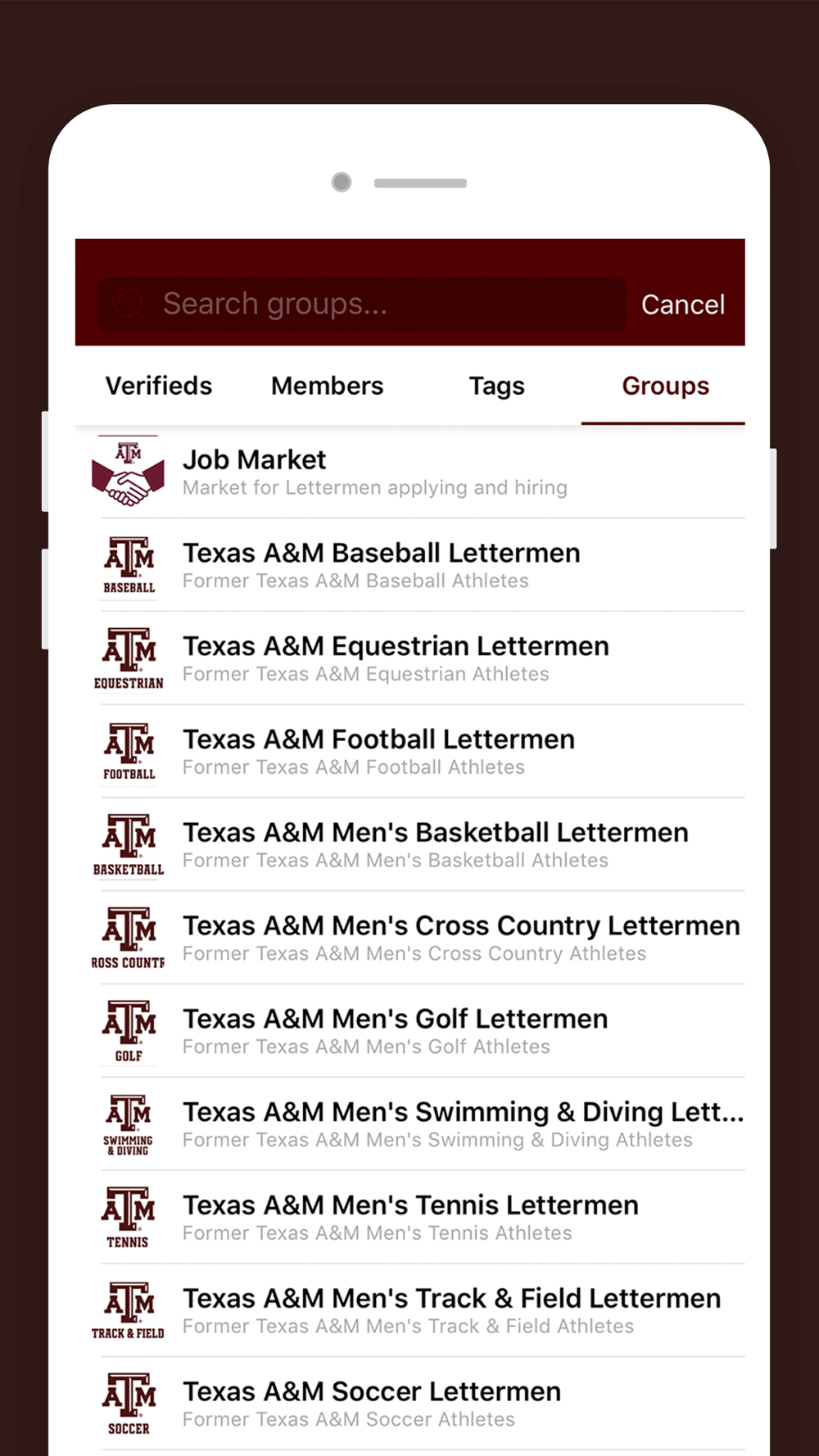Open Texas A&M Soccer Lettermen group
This screenshot has height=1456, width=819.
pos(410,1405)
